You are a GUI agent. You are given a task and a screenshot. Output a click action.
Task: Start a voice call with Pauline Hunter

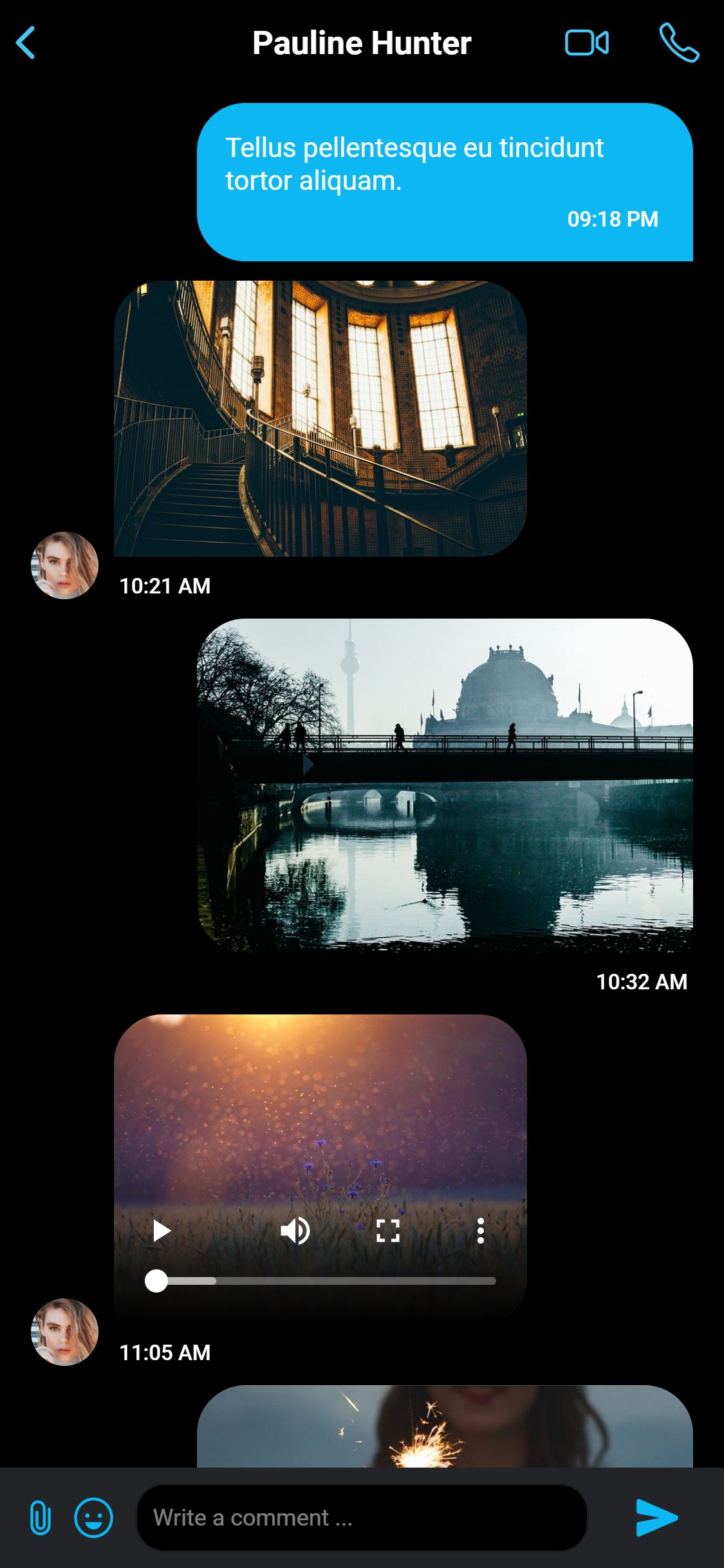point(679,43)
